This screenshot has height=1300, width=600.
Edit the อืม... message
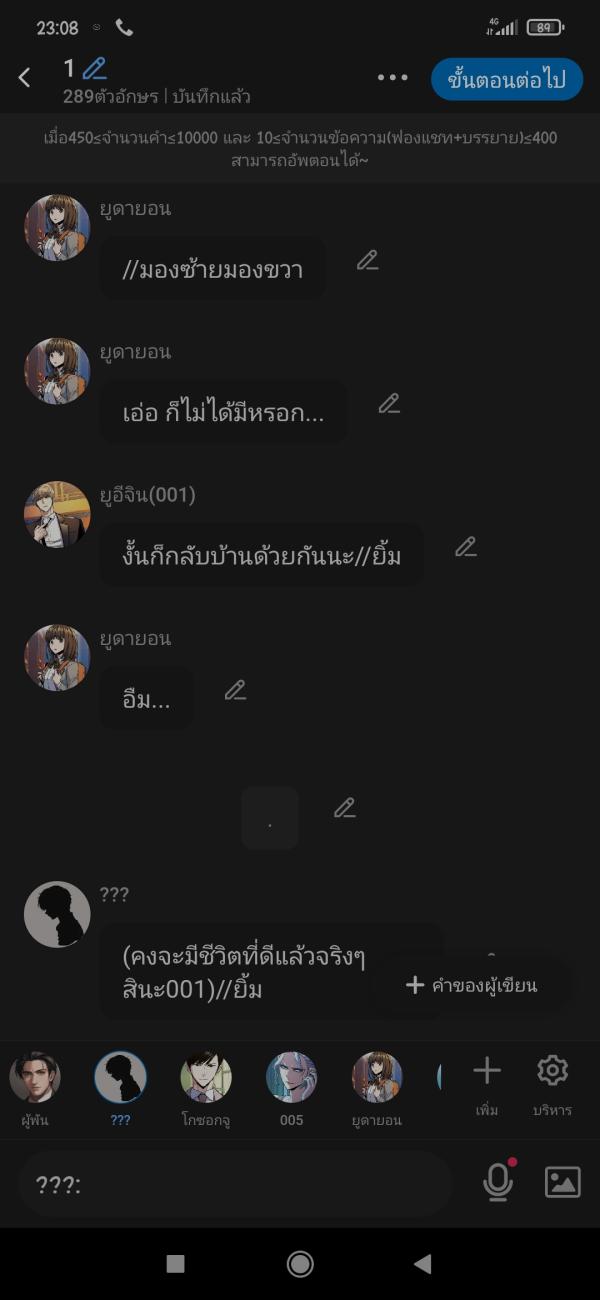click(235, 690)
